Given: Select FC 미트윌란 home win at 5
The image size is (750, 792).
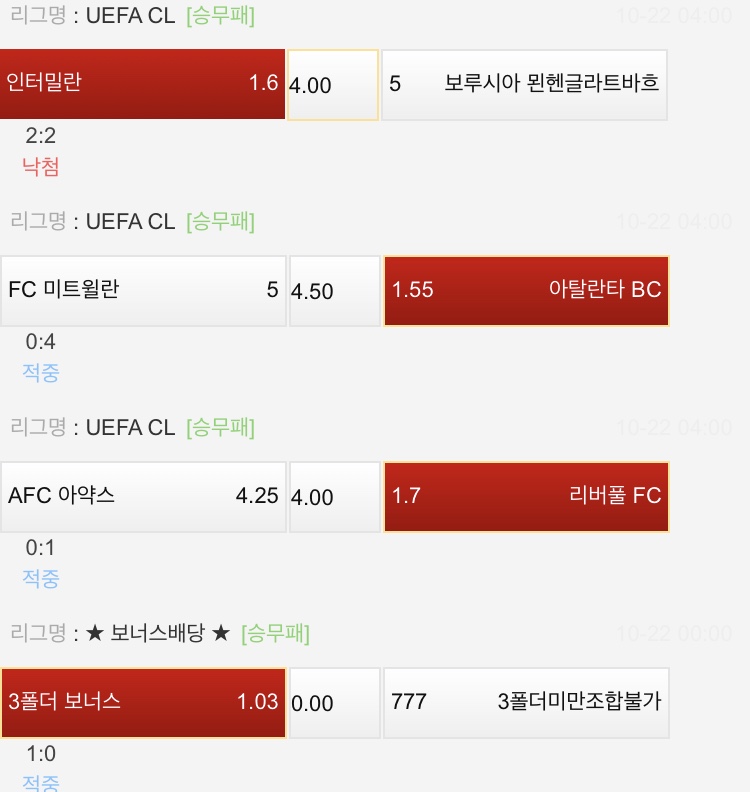Looking at the screenshot, I should [142, 291].
